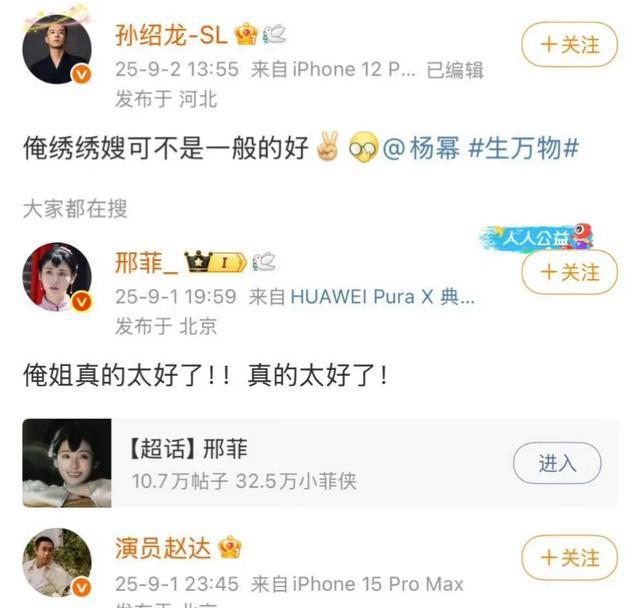Follow 演员赵达
Image resolution: width=640 pixels, height=608 pixels.
tap(569, 556)
